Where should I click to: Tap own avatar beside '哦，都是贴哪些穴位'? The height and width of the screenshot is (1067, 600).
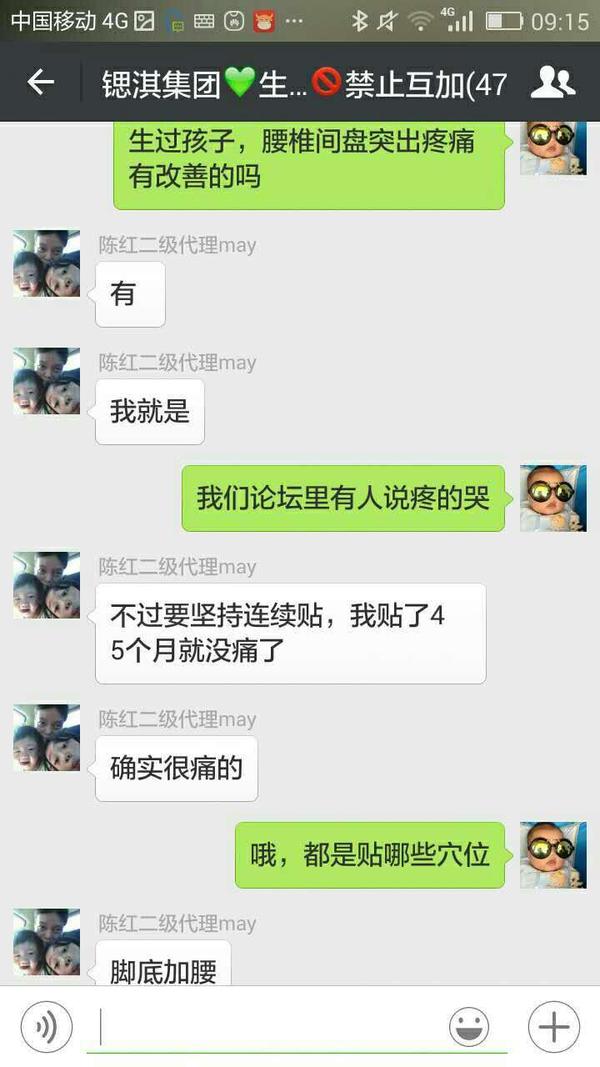tap(553, 855)
